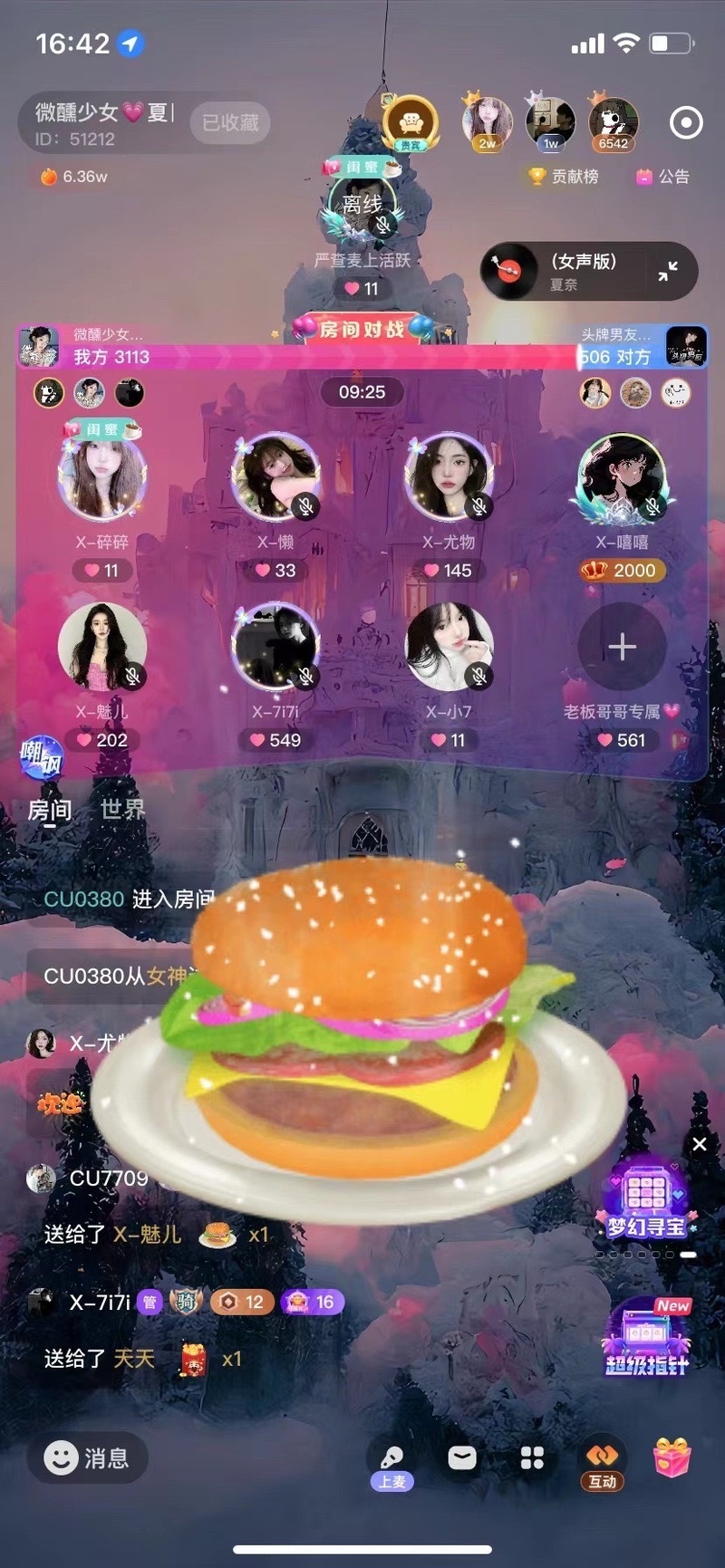725x1568 pixels.
Task: Switch to the 世界 chat tab
Action: (x=122, y=809)
